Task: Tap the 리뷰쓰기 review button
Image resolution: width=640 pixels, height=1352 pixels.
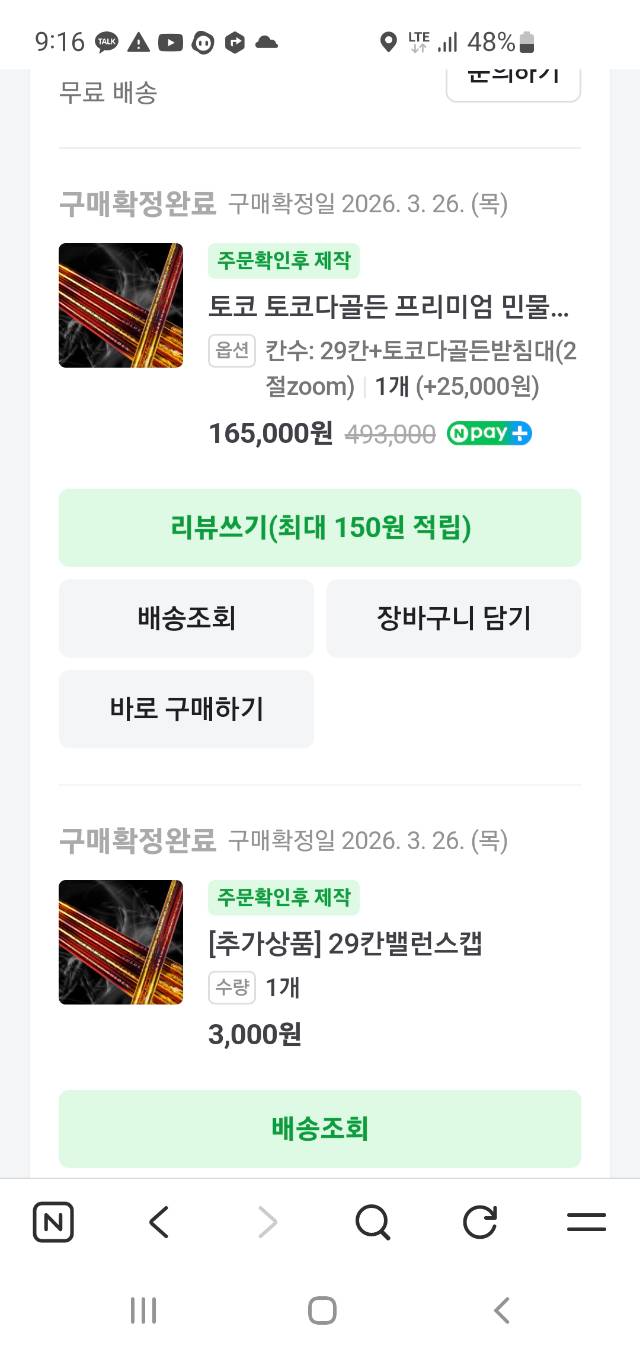Action: pos(319,527)
